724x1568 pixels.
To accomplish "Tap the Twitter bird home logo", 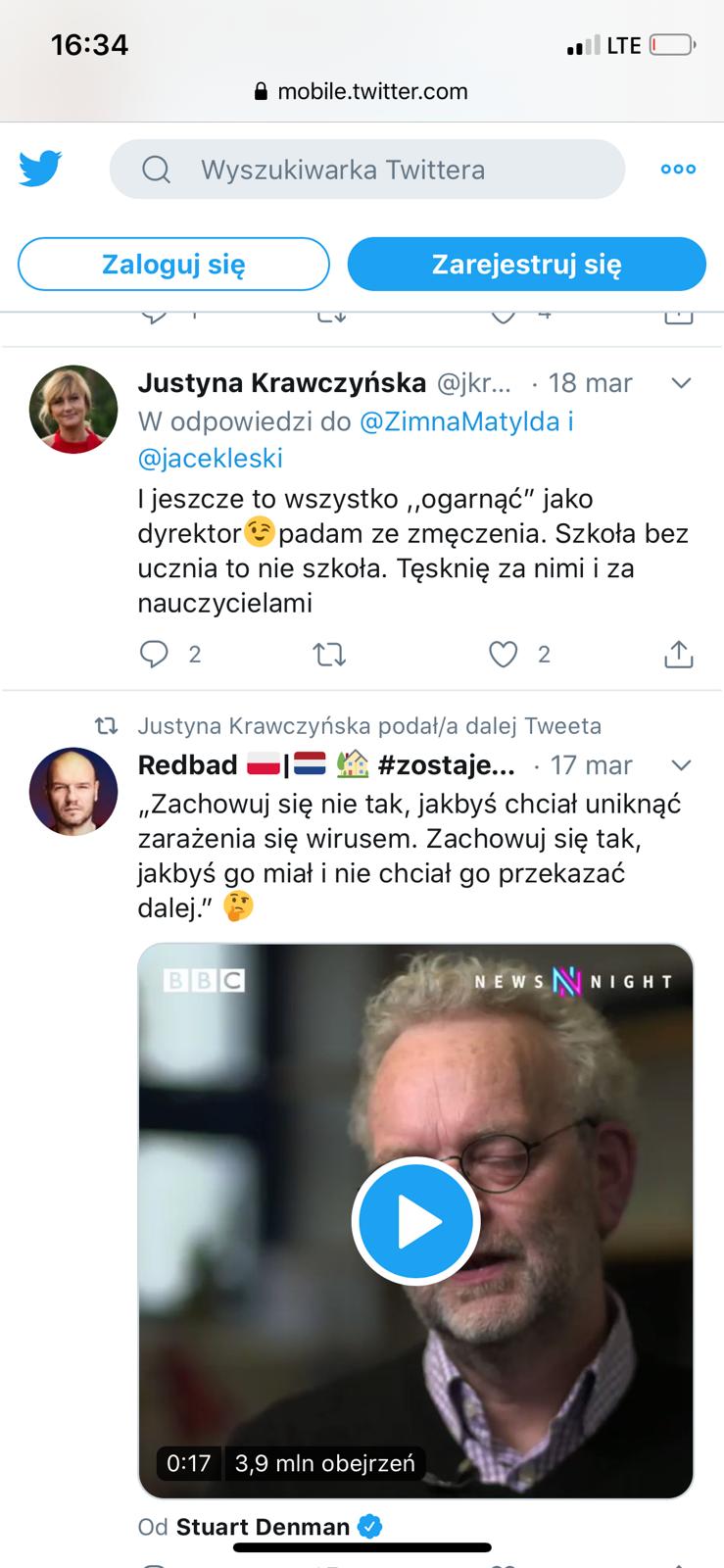I will pos(40,169).
